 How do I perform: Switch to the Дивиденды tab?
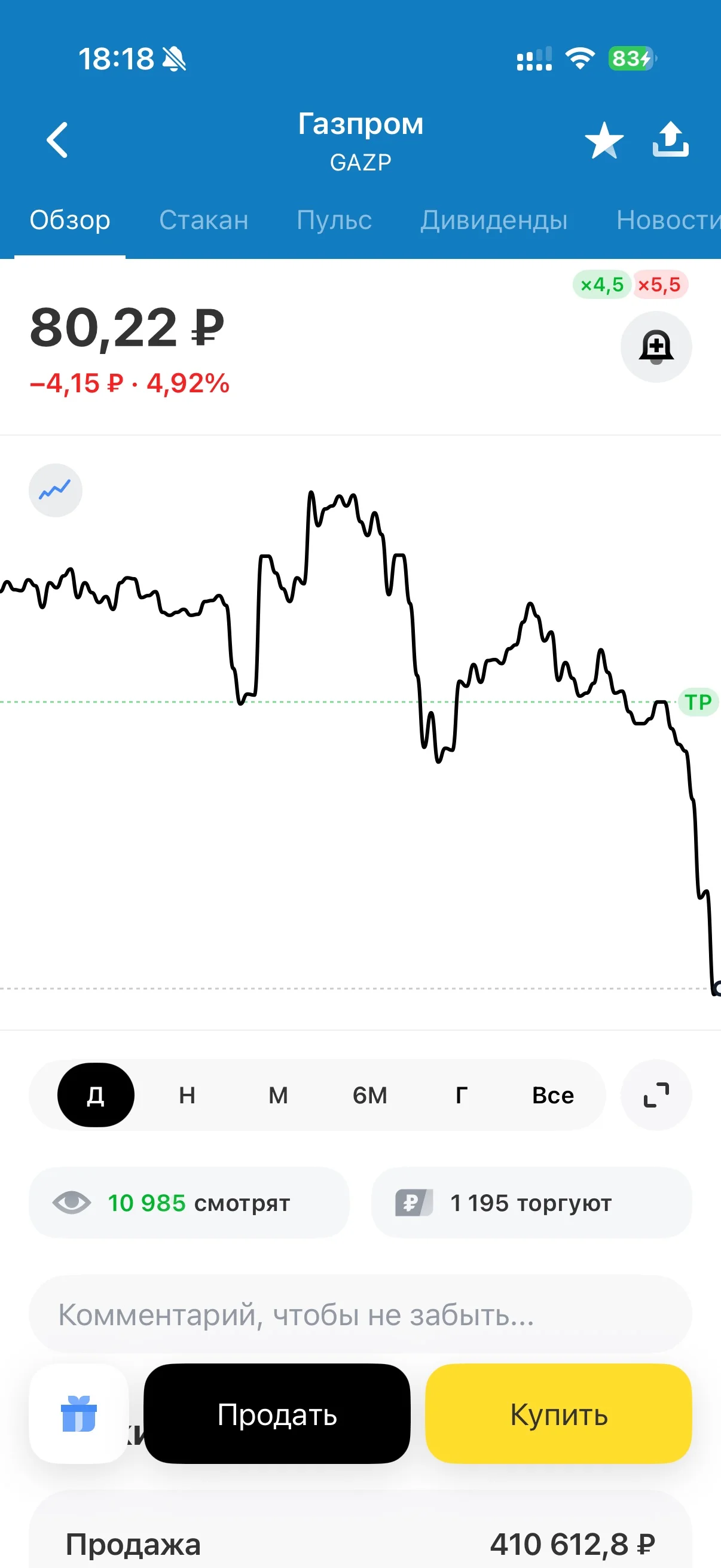[x=493, y=220]
